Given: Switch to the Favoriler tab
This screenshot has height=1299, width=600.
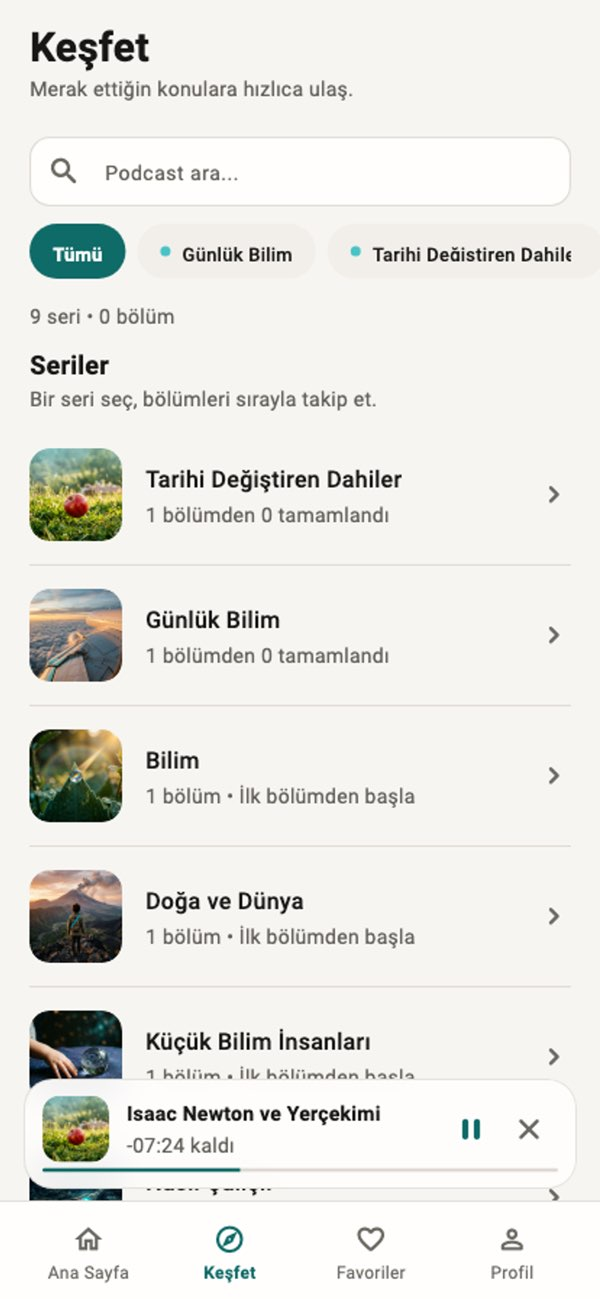Looking at the screenshot, I should click(371, 1254).
